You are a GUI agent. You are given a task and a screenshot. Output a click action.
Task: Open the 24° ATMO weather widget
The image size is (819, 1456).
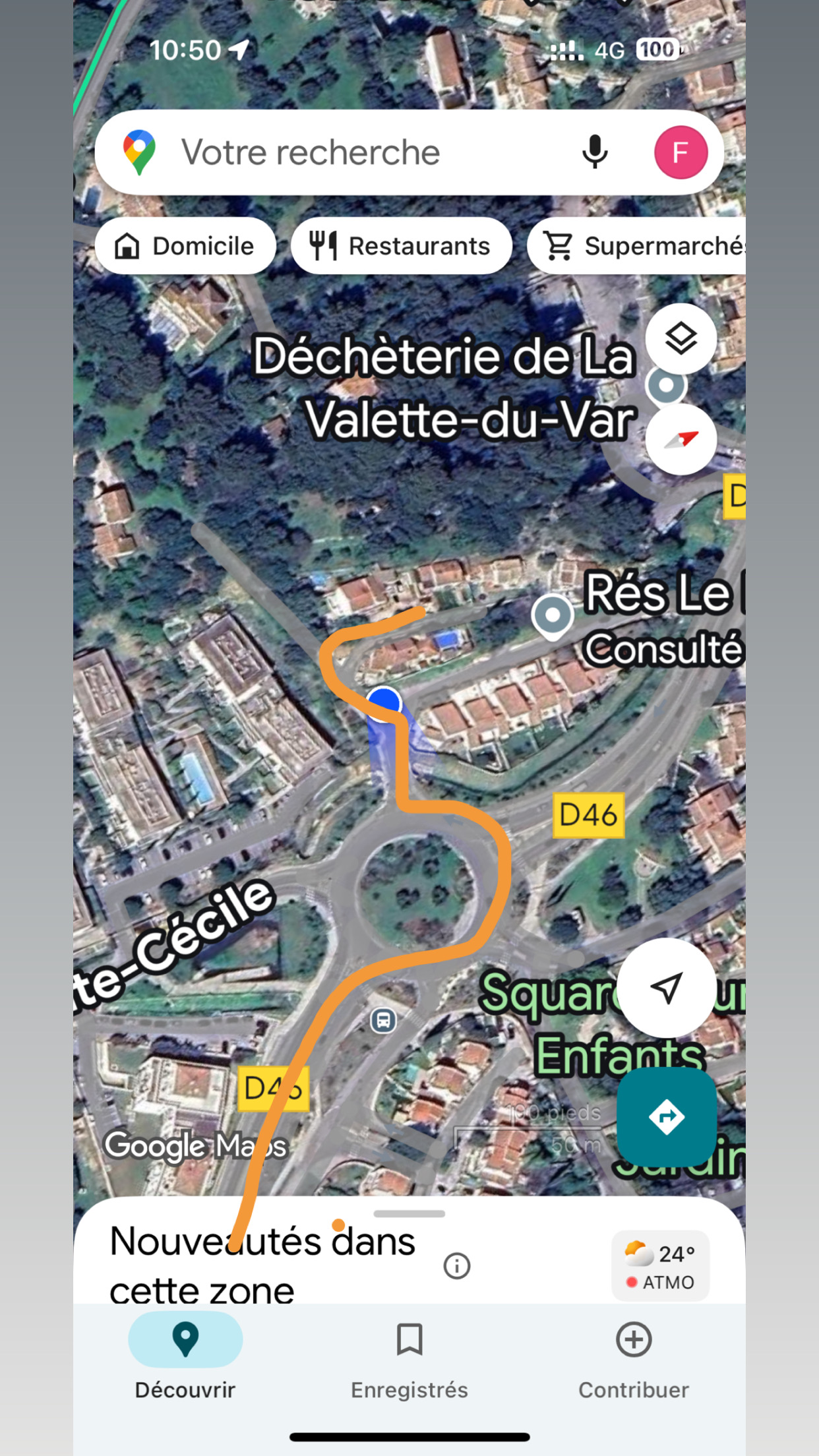(660, 1266)
